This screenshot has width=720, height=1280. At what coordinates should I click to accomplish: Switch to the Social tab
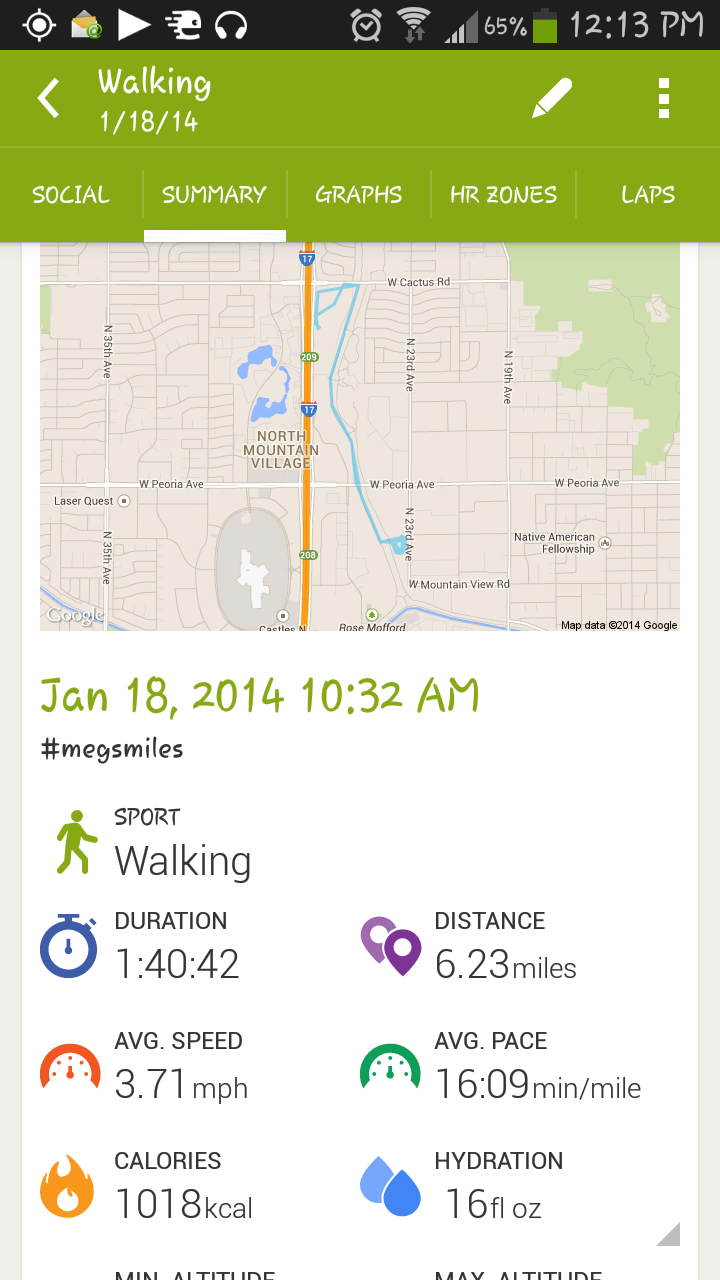point(71,195)
